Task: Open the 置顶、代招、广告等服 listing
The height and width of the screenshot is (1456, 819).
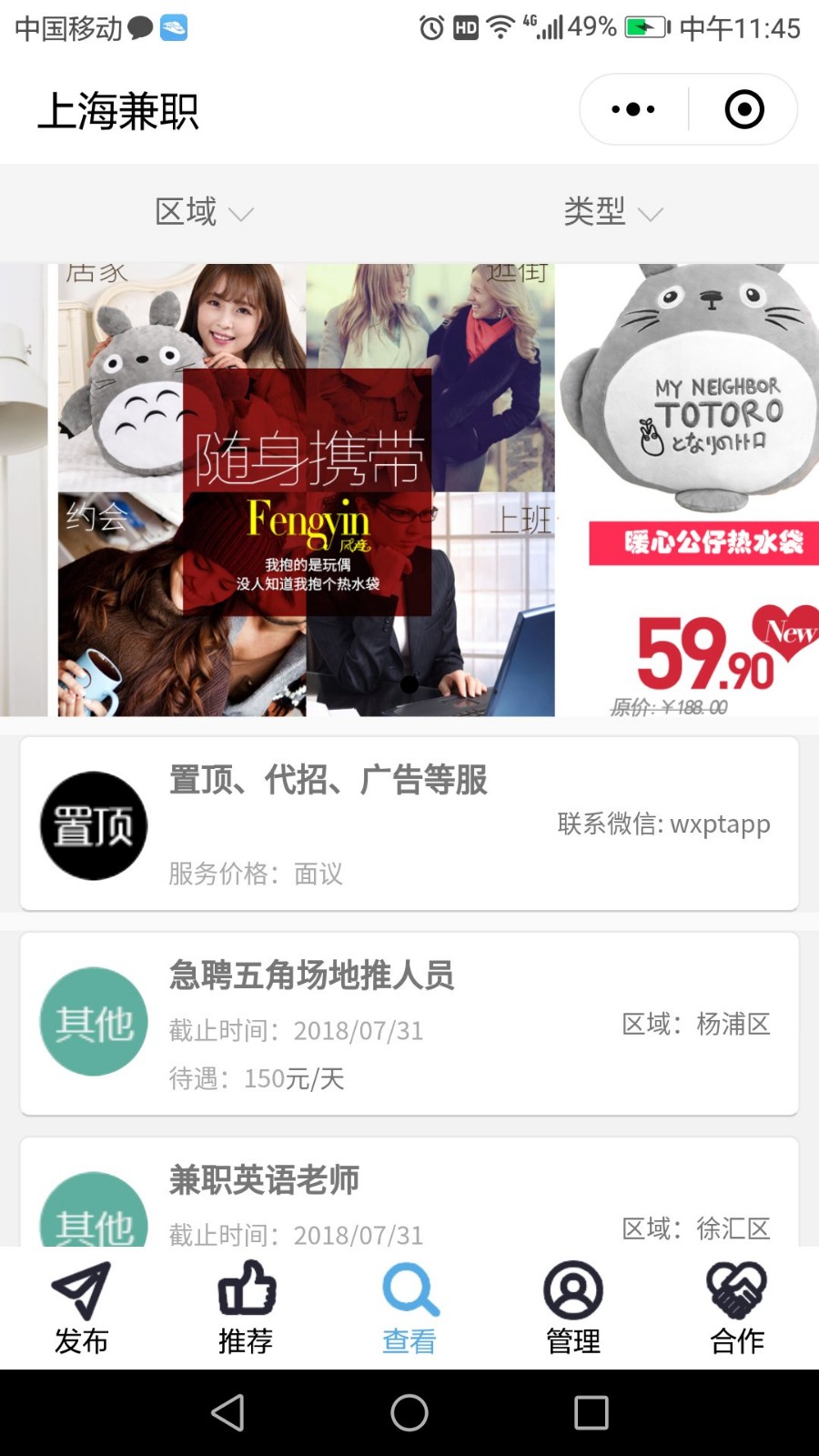Action: (x=409, y=824)
